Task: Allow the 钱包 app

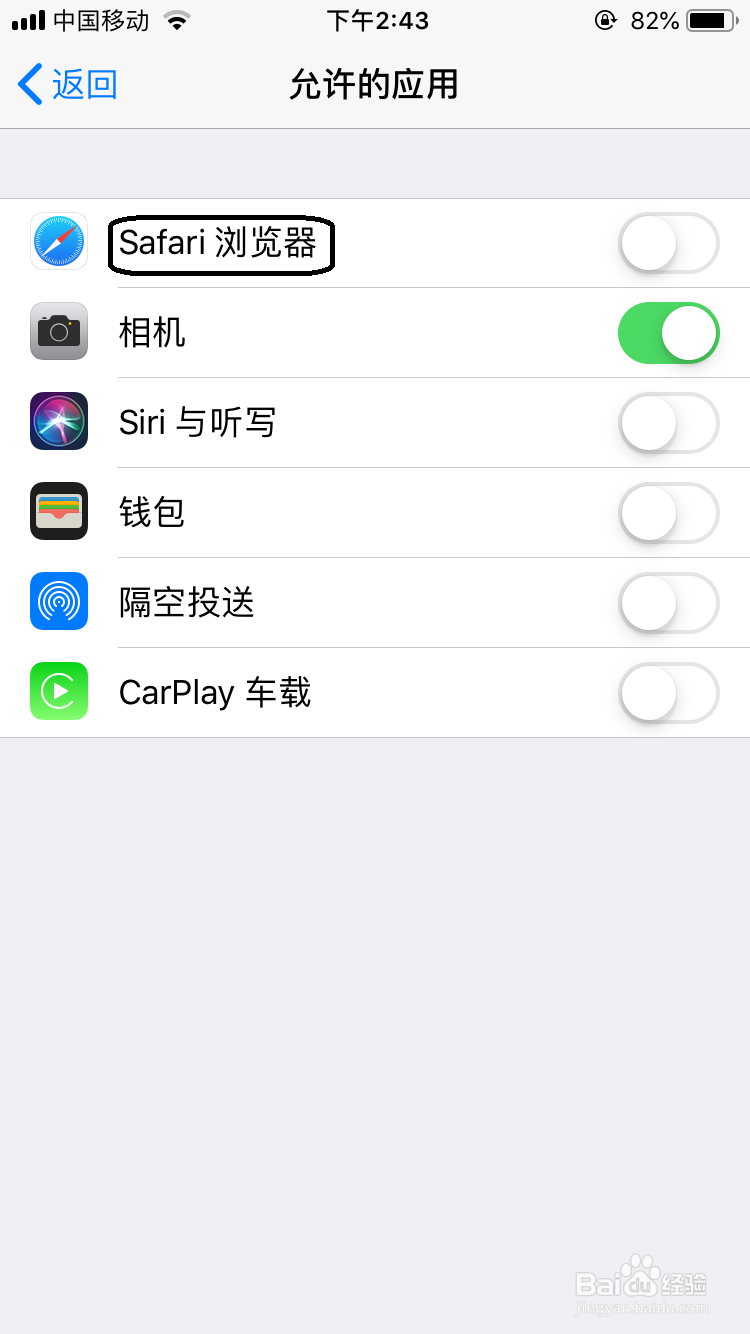Action: (x=669, y=513)
